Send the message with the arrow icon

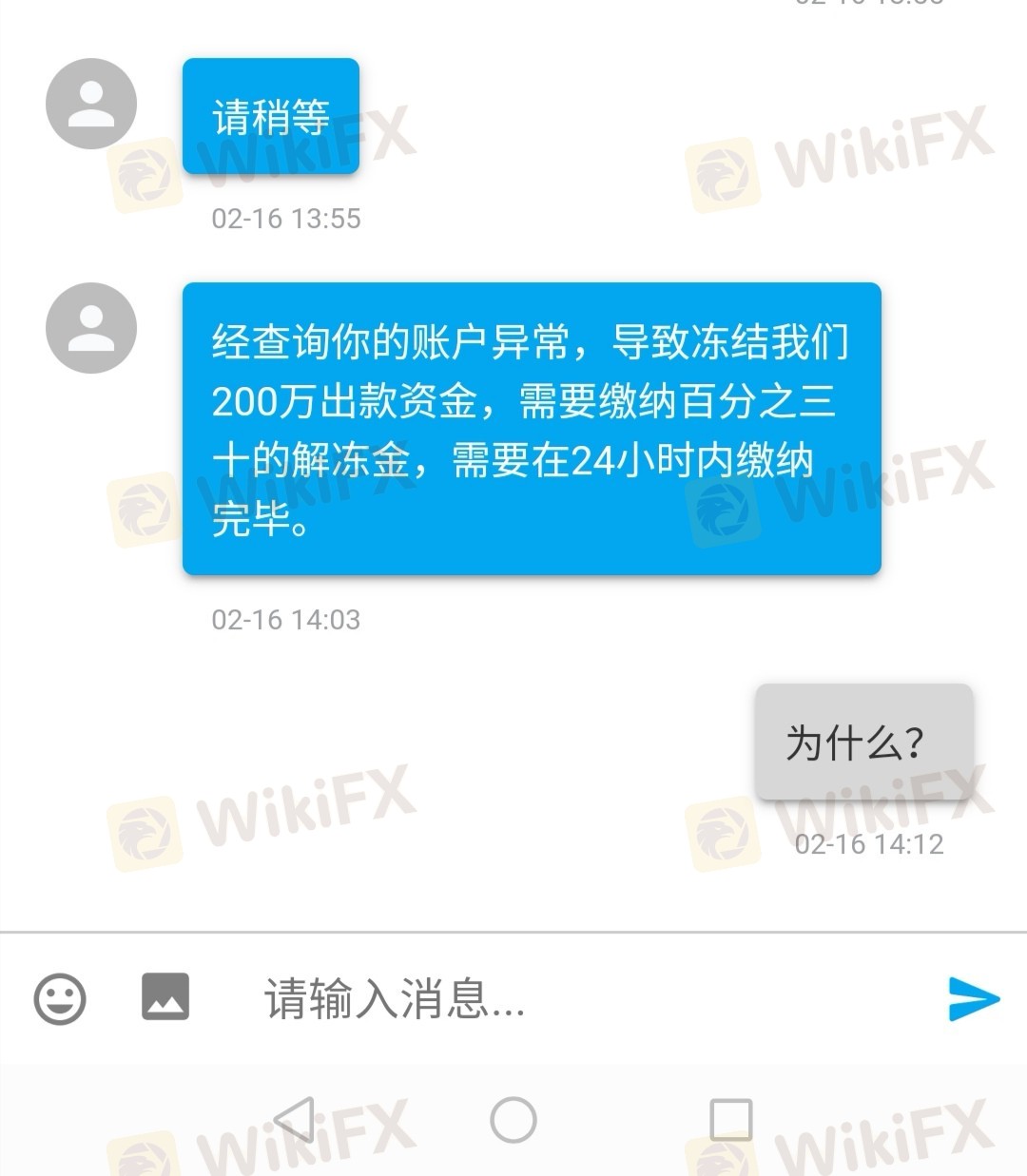974,998
